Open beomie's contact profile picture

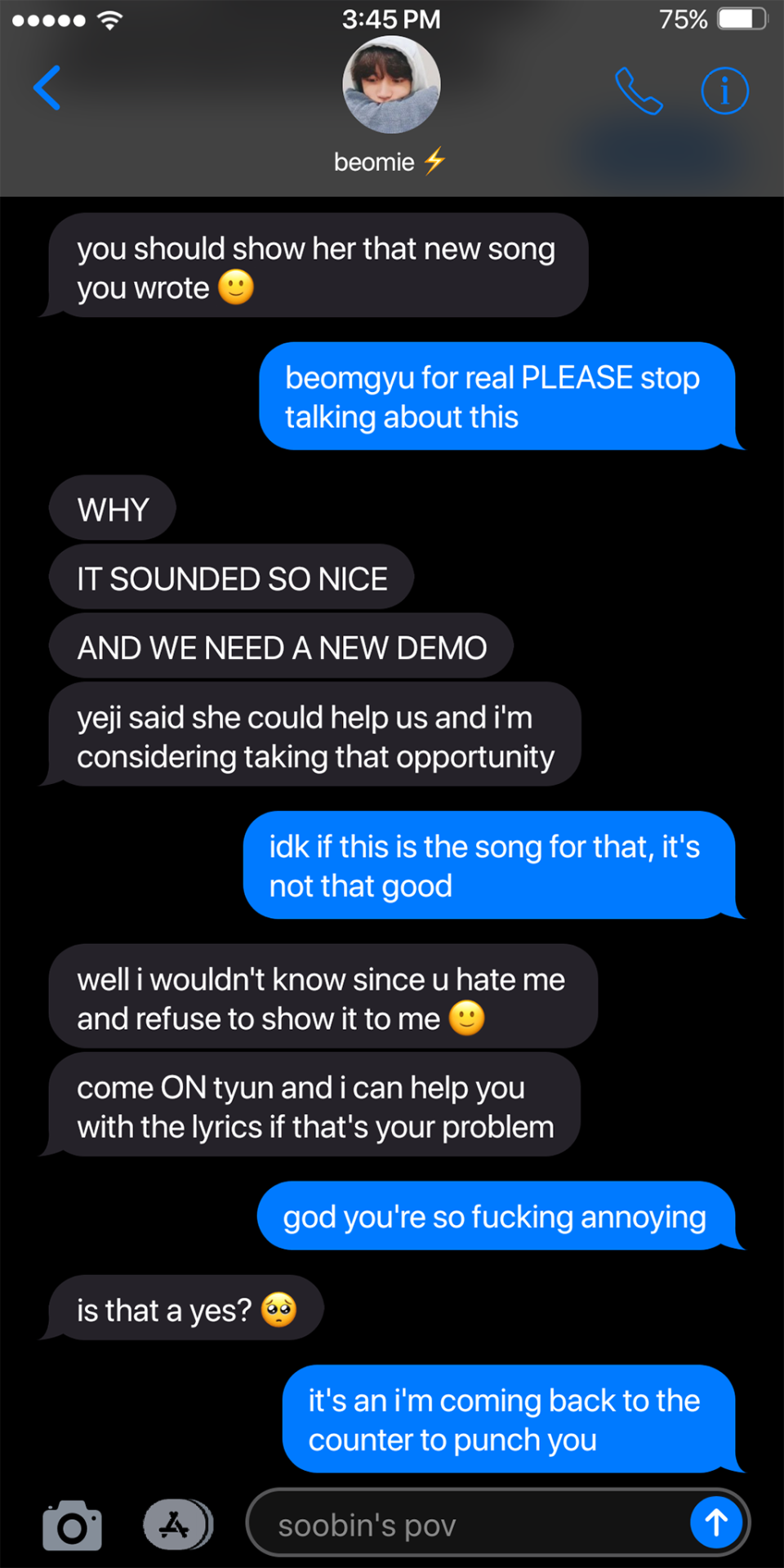click(x=391, y=85)
